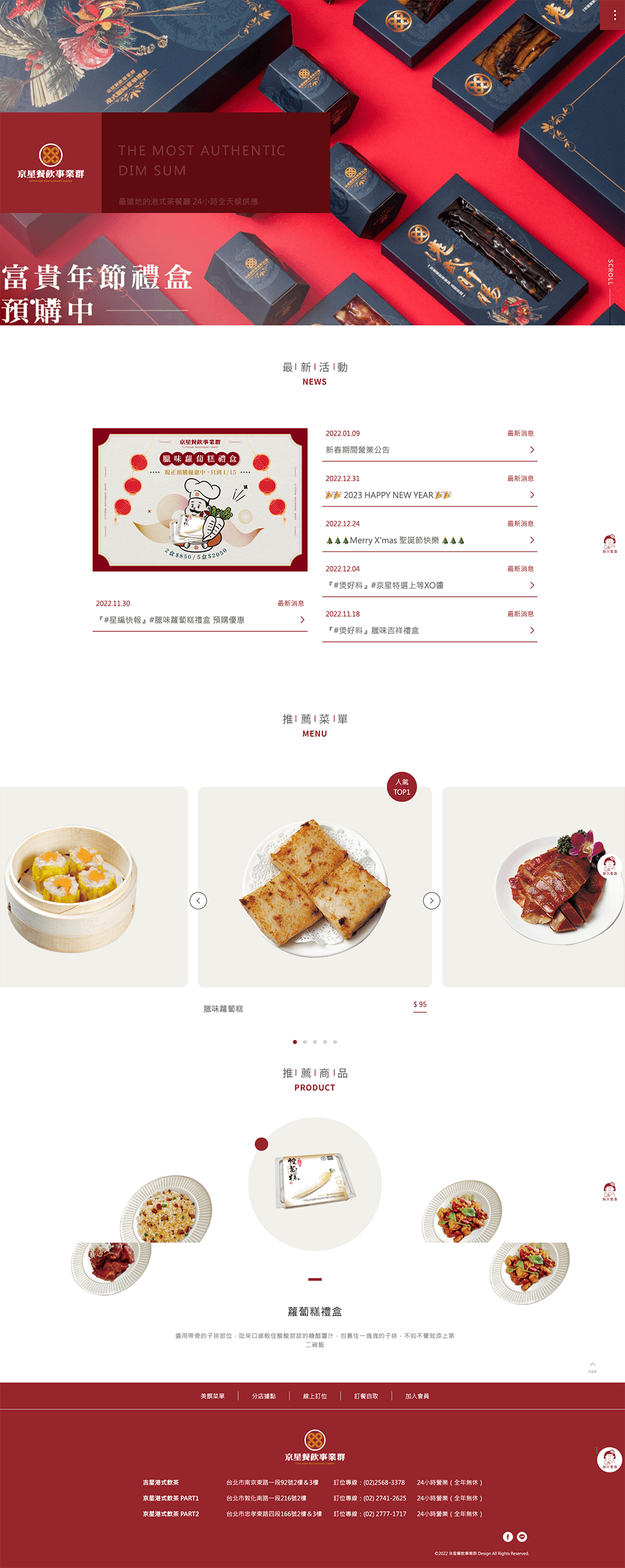Open the 2023 HAPPY NEW YEAR news item
This screenshot has width=625, height=1568.
coord(429,495)
